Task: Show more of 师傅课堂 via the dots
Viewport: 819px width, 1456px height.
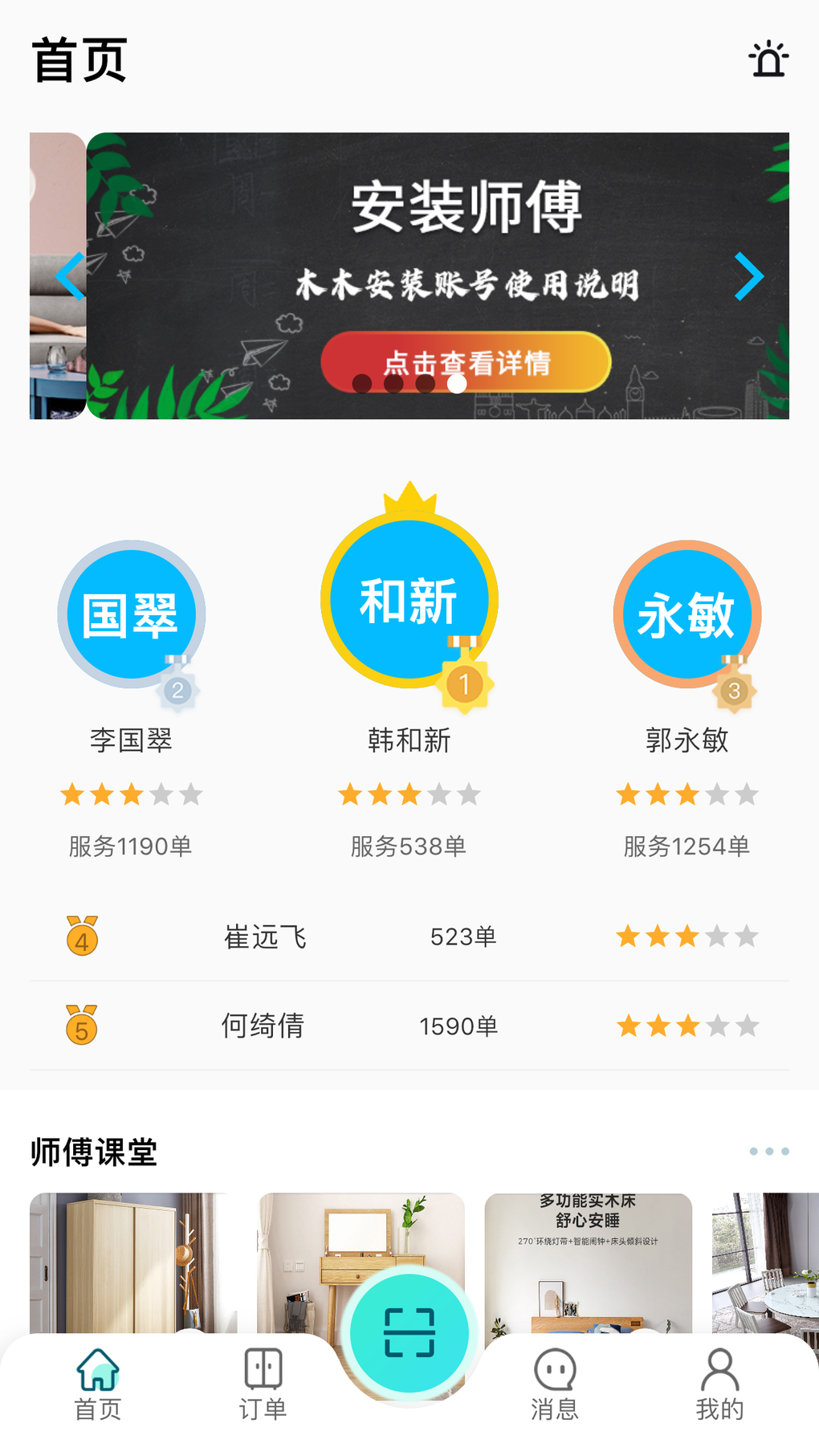Action: tap(768, 1152)
